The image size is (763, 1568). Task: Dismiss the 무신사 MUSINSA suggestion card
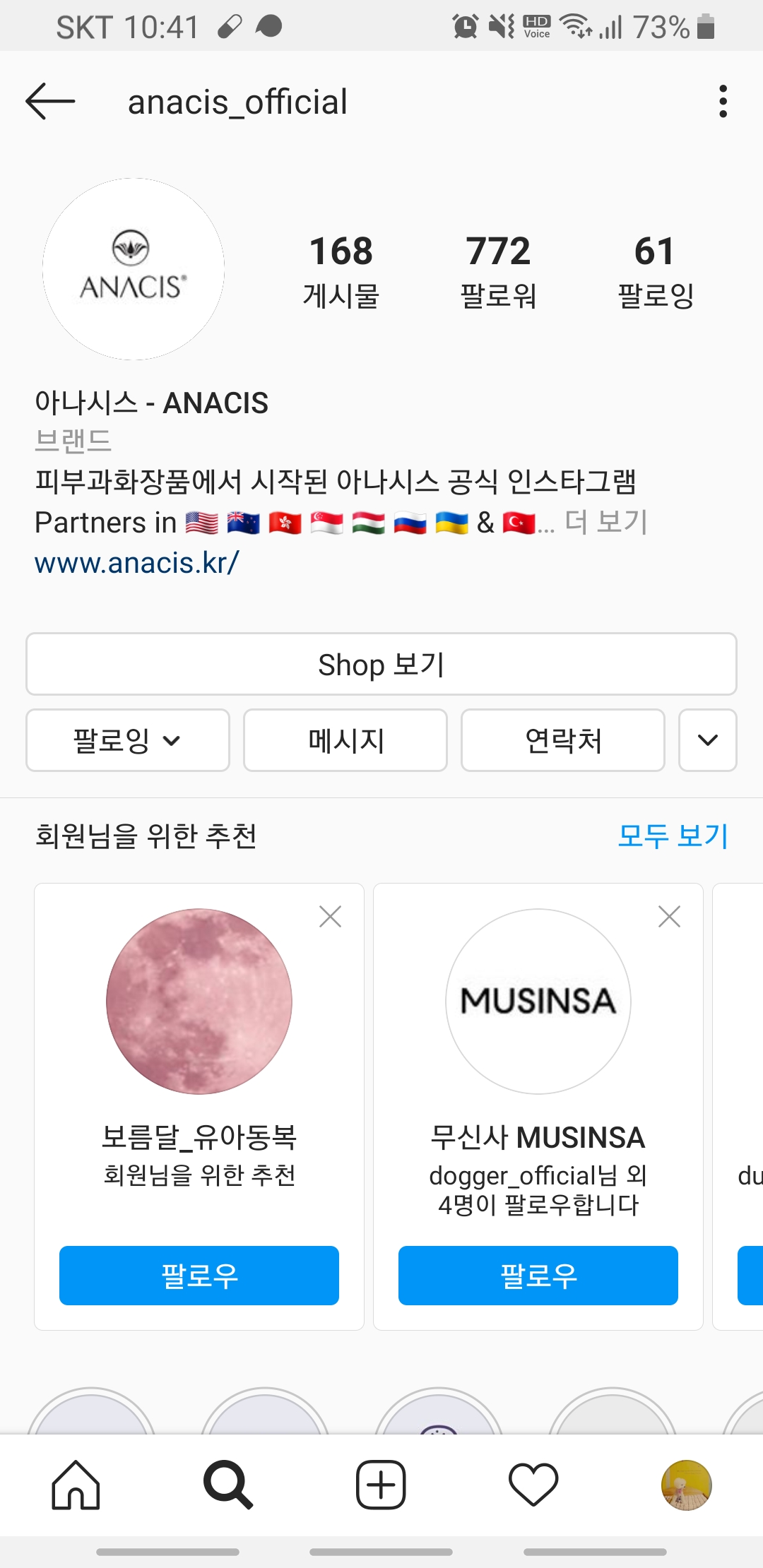(669, 917)
